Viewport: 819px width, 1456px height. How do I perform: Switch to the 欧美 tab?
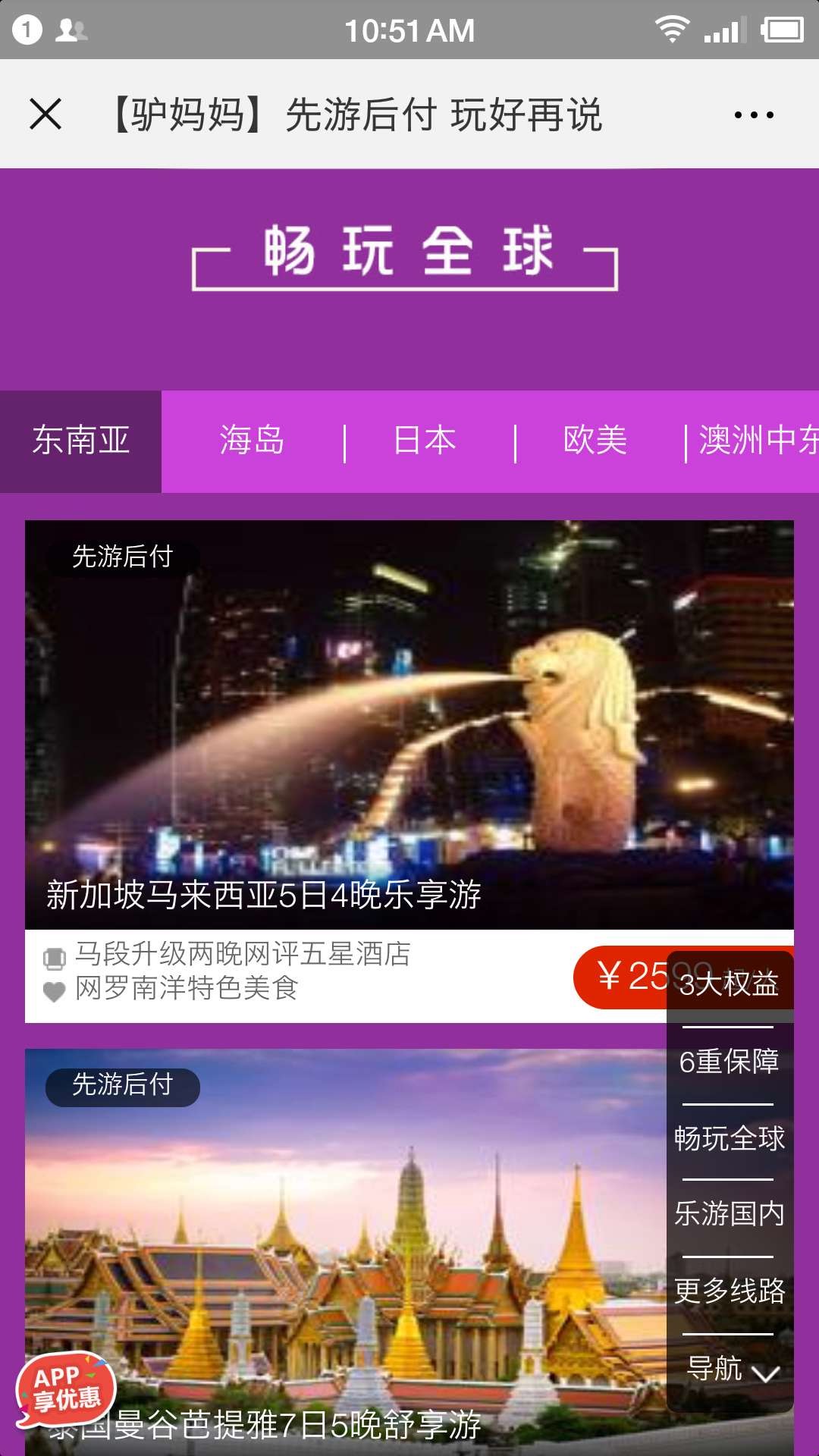click(595, 441)
